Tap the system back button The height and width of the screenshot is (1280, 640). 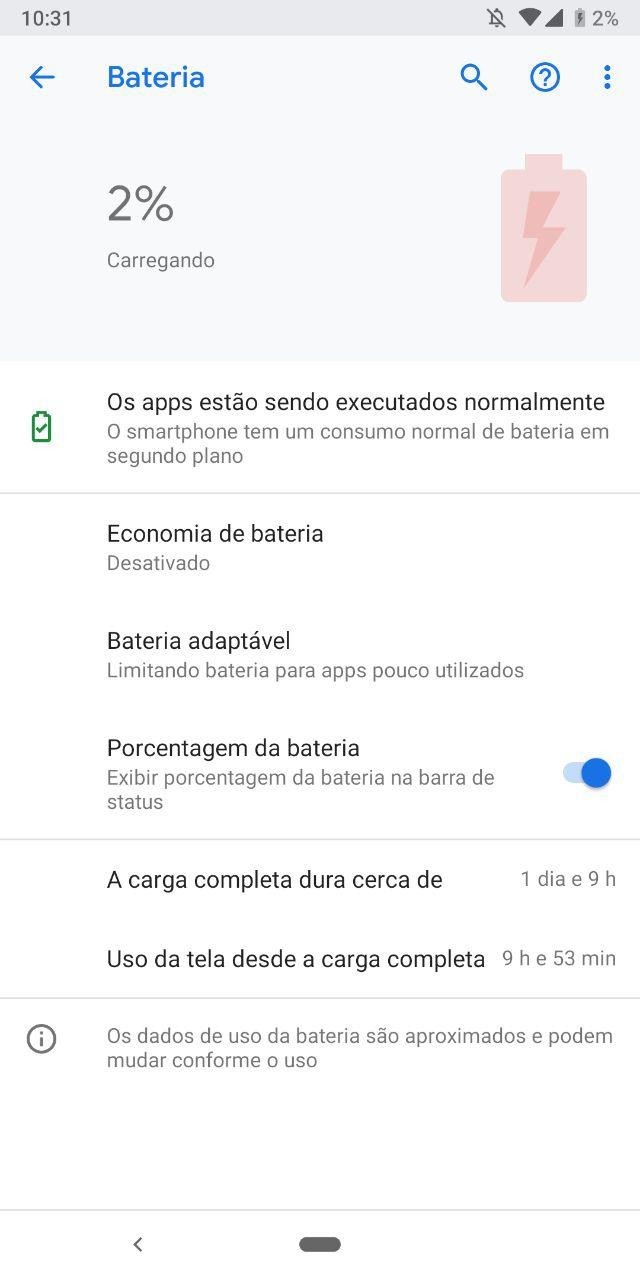click(x=138, y=1244)
